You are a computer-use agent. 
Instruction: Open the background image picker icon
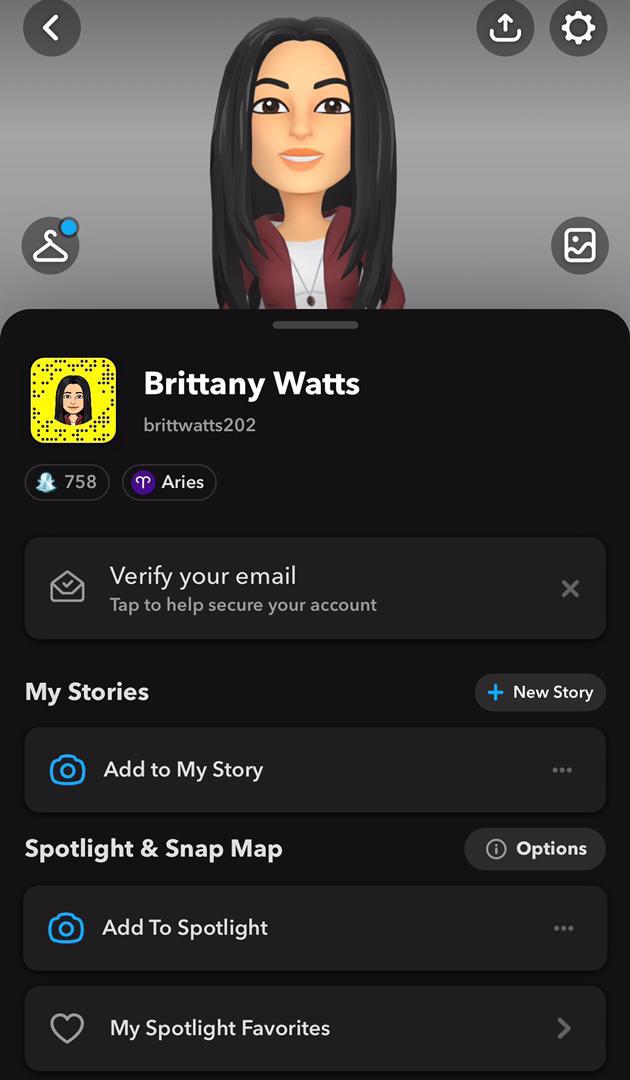click(x=580, y=245)
